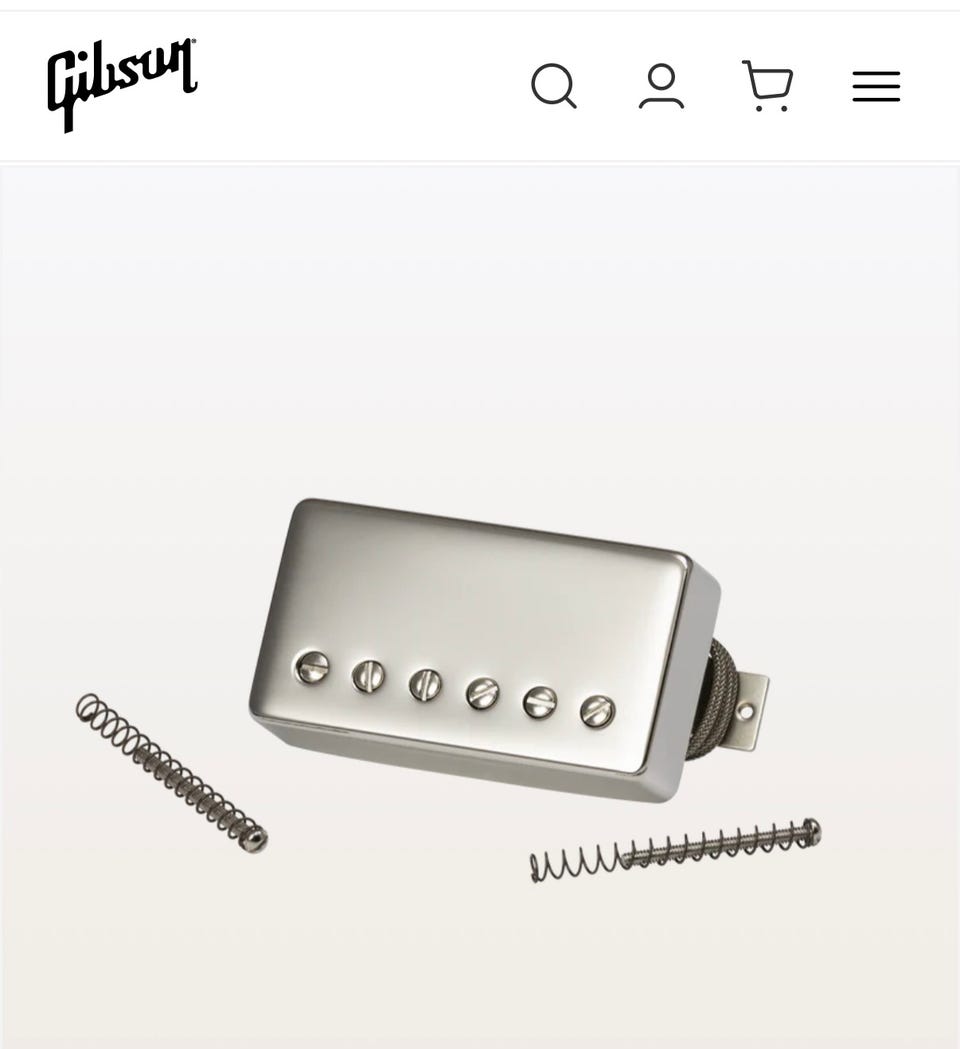
Task: Open the account profile icon
Action: pyautogui.click(x=661, y=86)
